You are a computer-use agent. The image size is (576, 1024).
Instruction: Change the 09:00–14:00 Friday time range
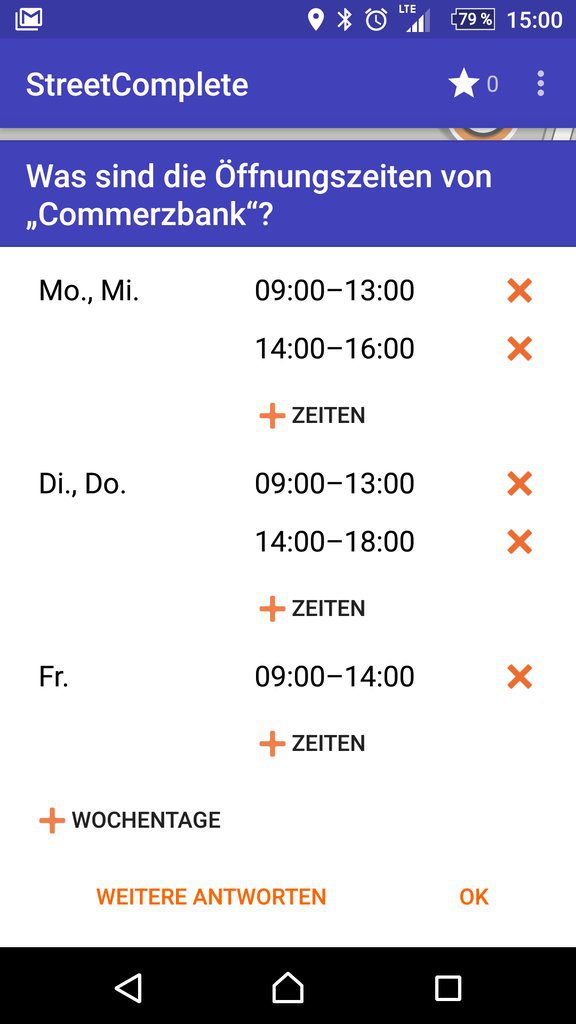[x=334, y=677]
